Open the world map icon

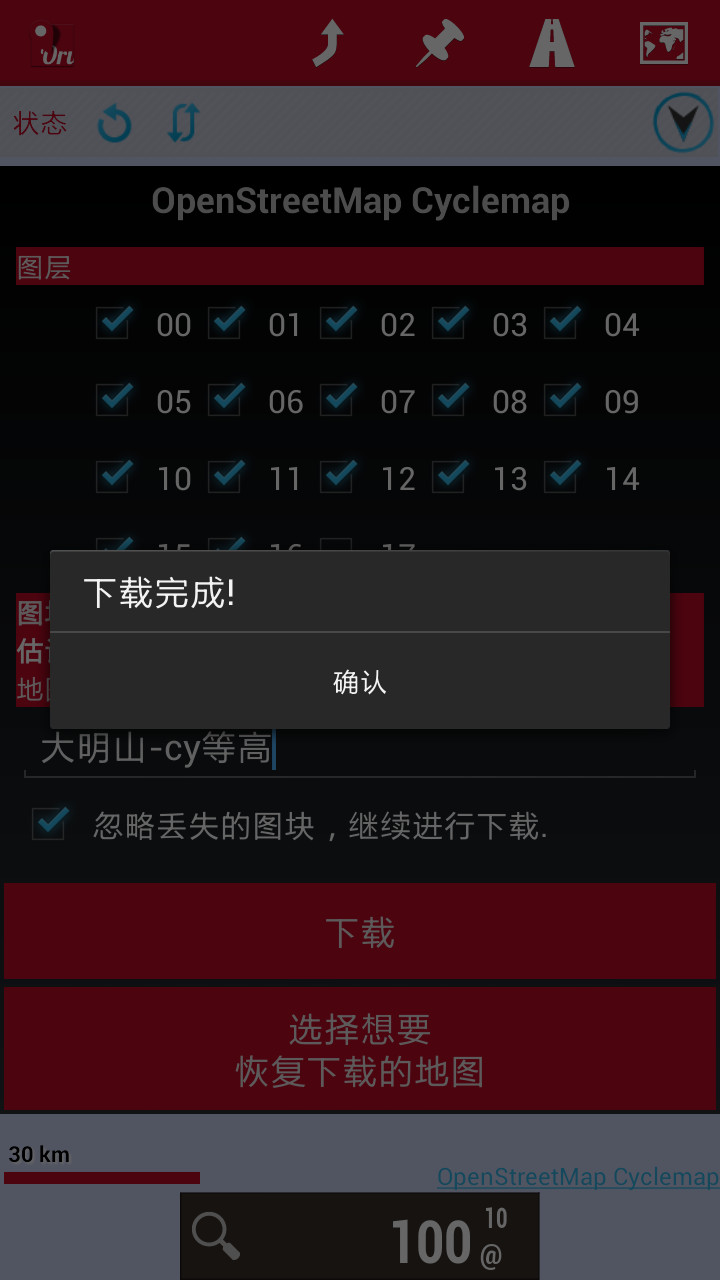click(664, 44)
